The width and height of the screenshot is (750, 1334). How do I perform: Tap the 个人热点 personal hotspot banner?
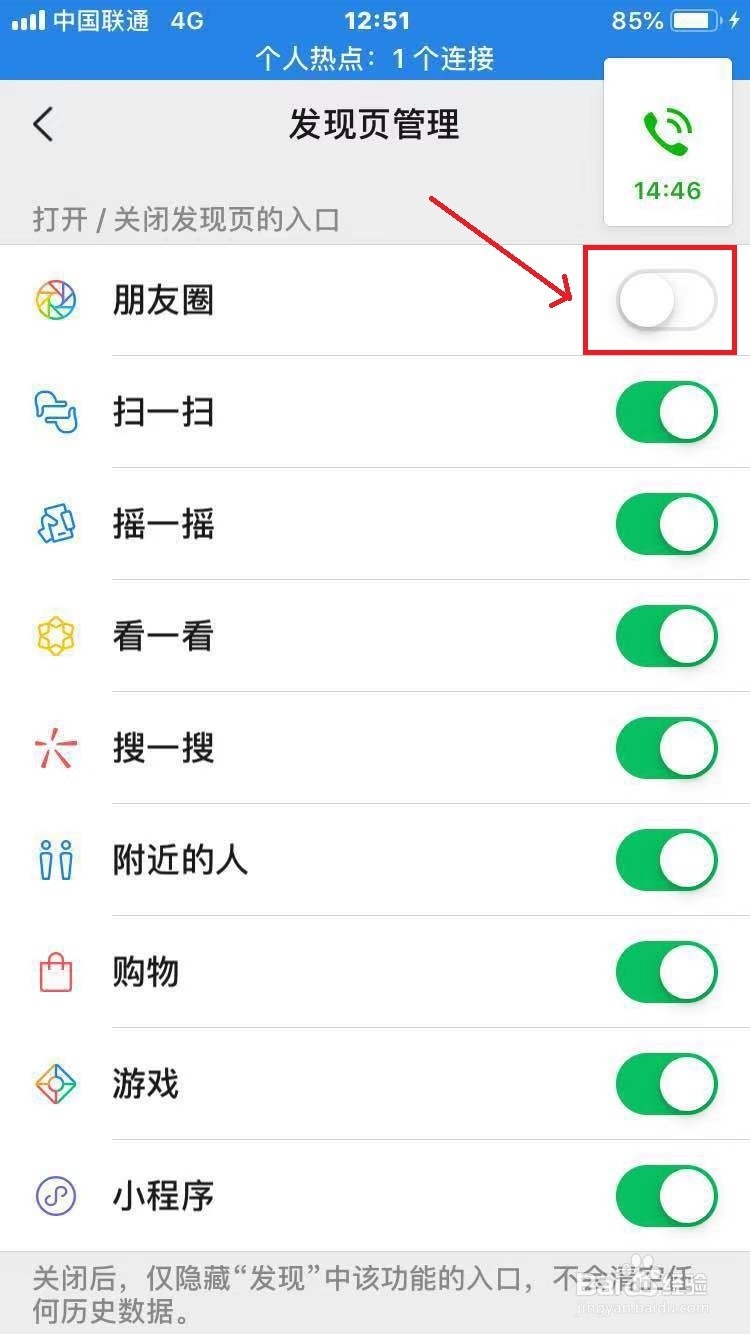click(375, 59)
